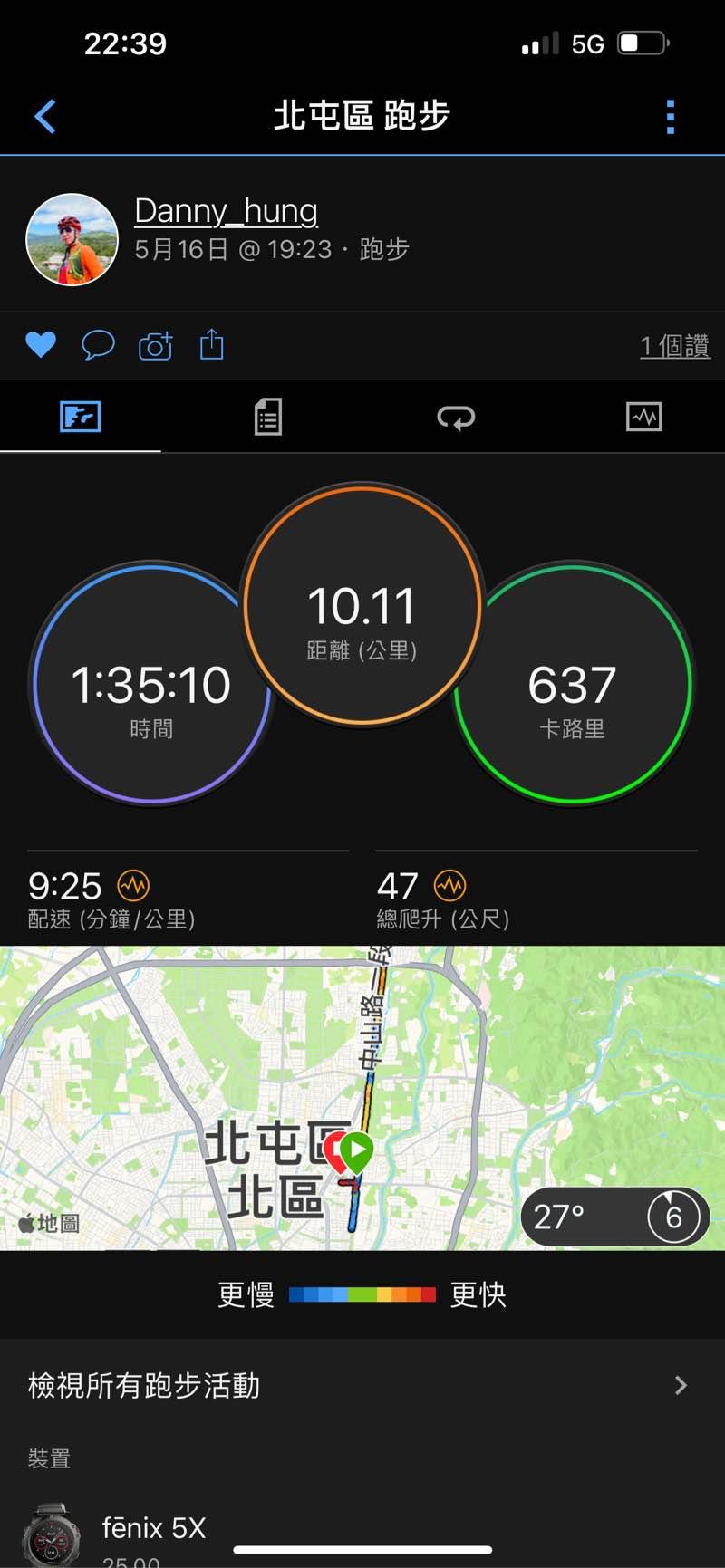Image resolution: width=725 pixels, height=1568 pixels.
Task: View the 1個讚 likes list
Action: pyautogui.click(x=674, y=346)
